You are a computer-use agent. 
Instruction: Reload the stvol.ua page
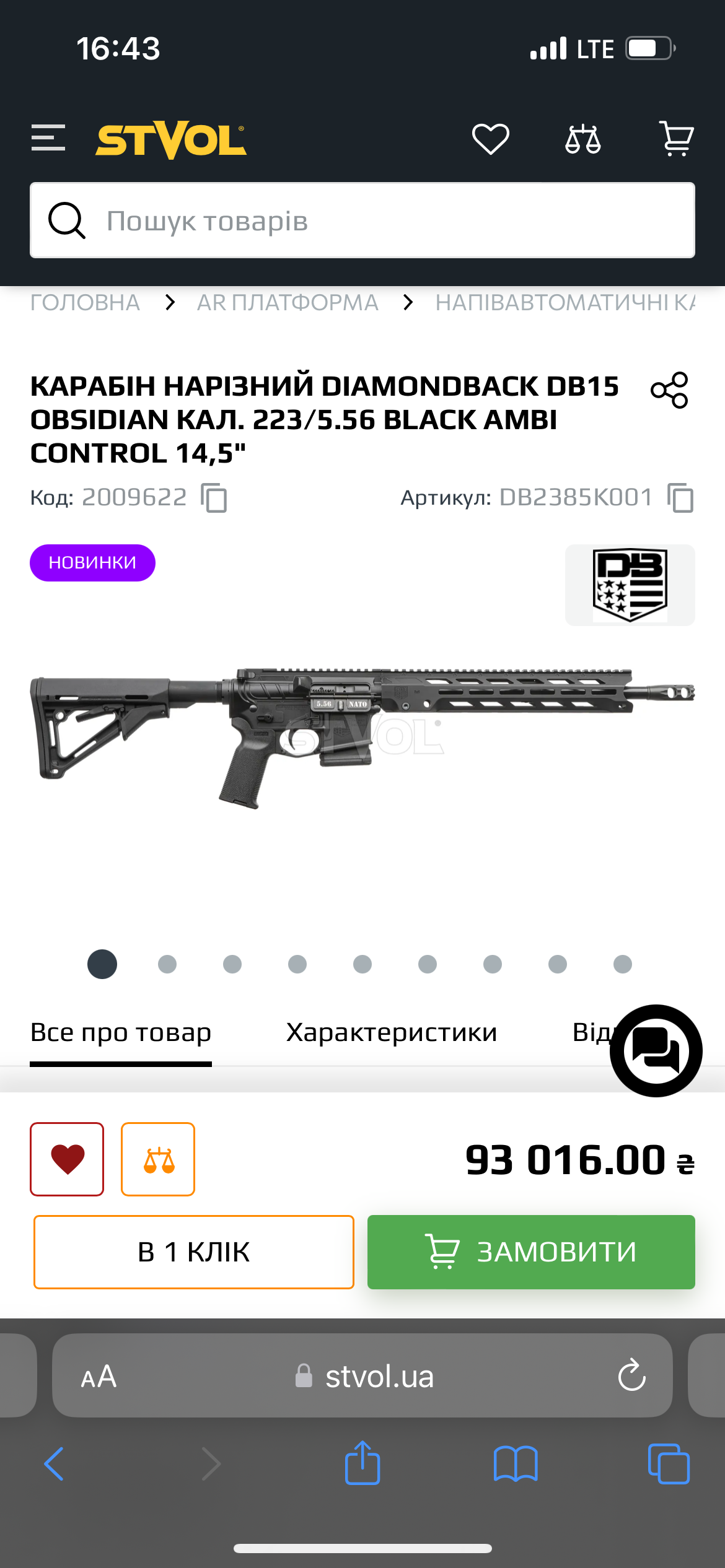pos(631,1376)
